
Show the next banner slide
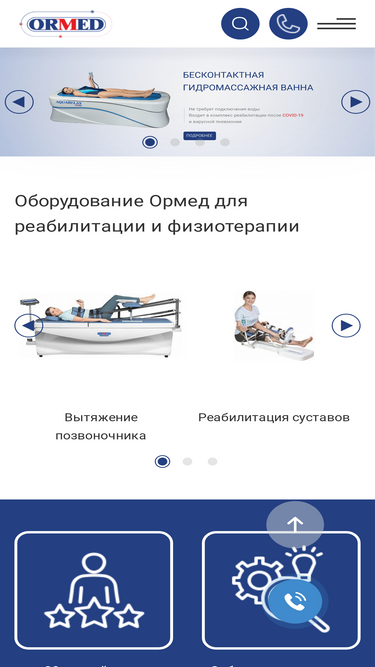355,102
